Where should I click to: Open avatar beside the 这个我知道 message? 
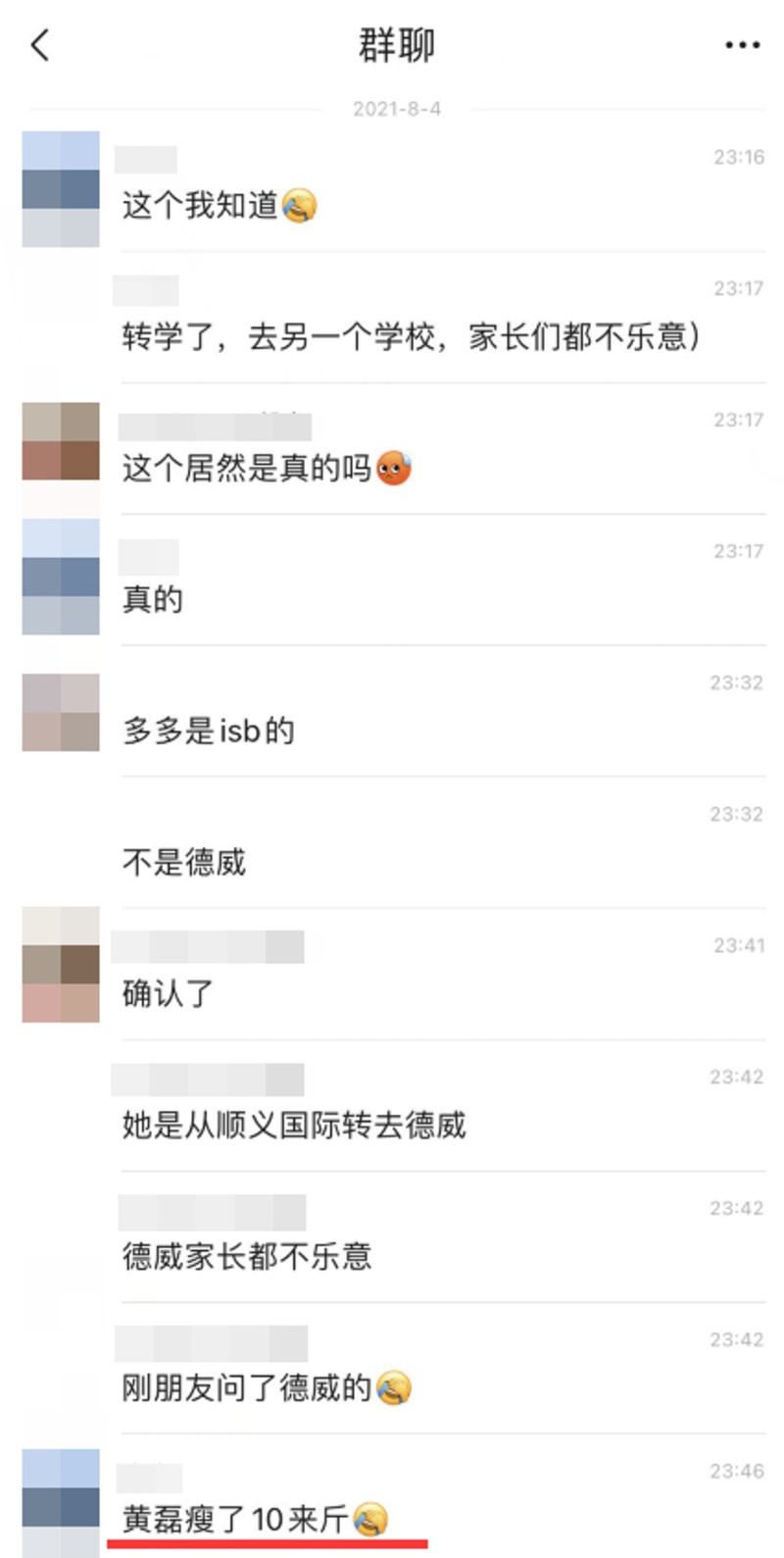point(61,189)
